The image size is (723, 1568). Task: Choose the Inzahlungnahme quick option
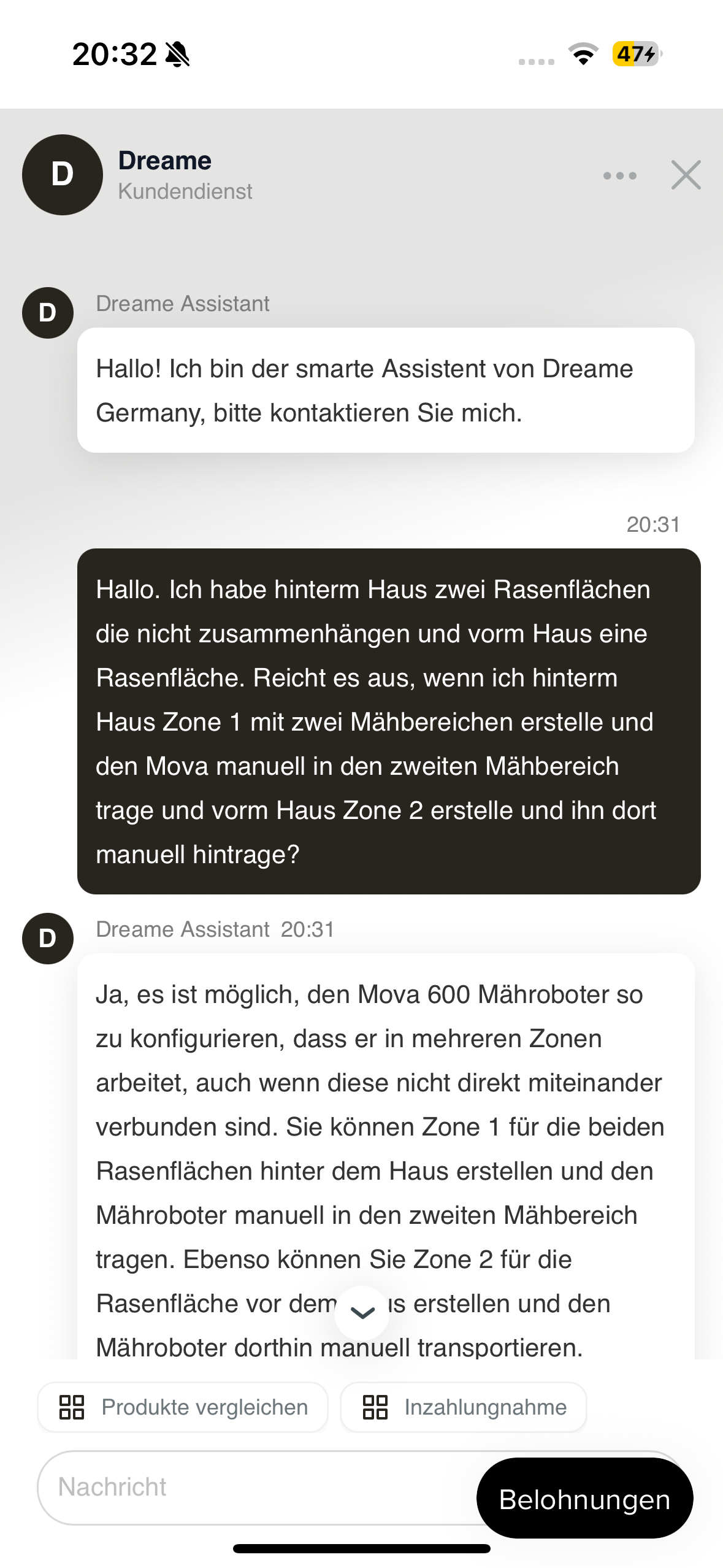tap(464, 1407)
